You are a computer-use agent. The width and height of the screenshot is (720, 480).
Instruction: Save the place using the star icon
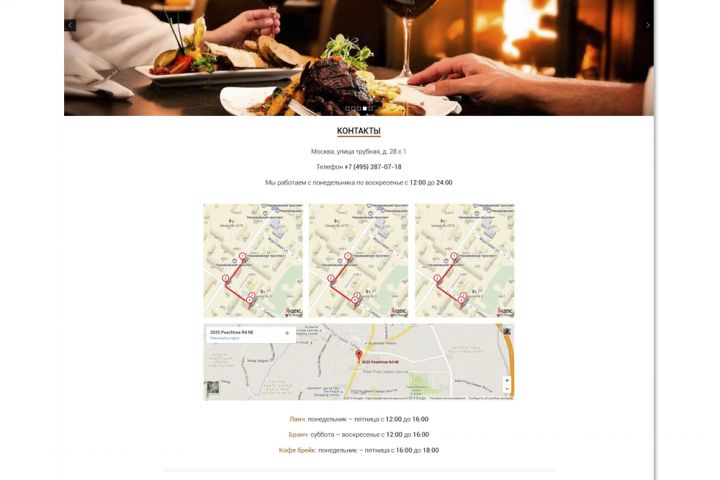pyautogui.click(x=287, y=332)
